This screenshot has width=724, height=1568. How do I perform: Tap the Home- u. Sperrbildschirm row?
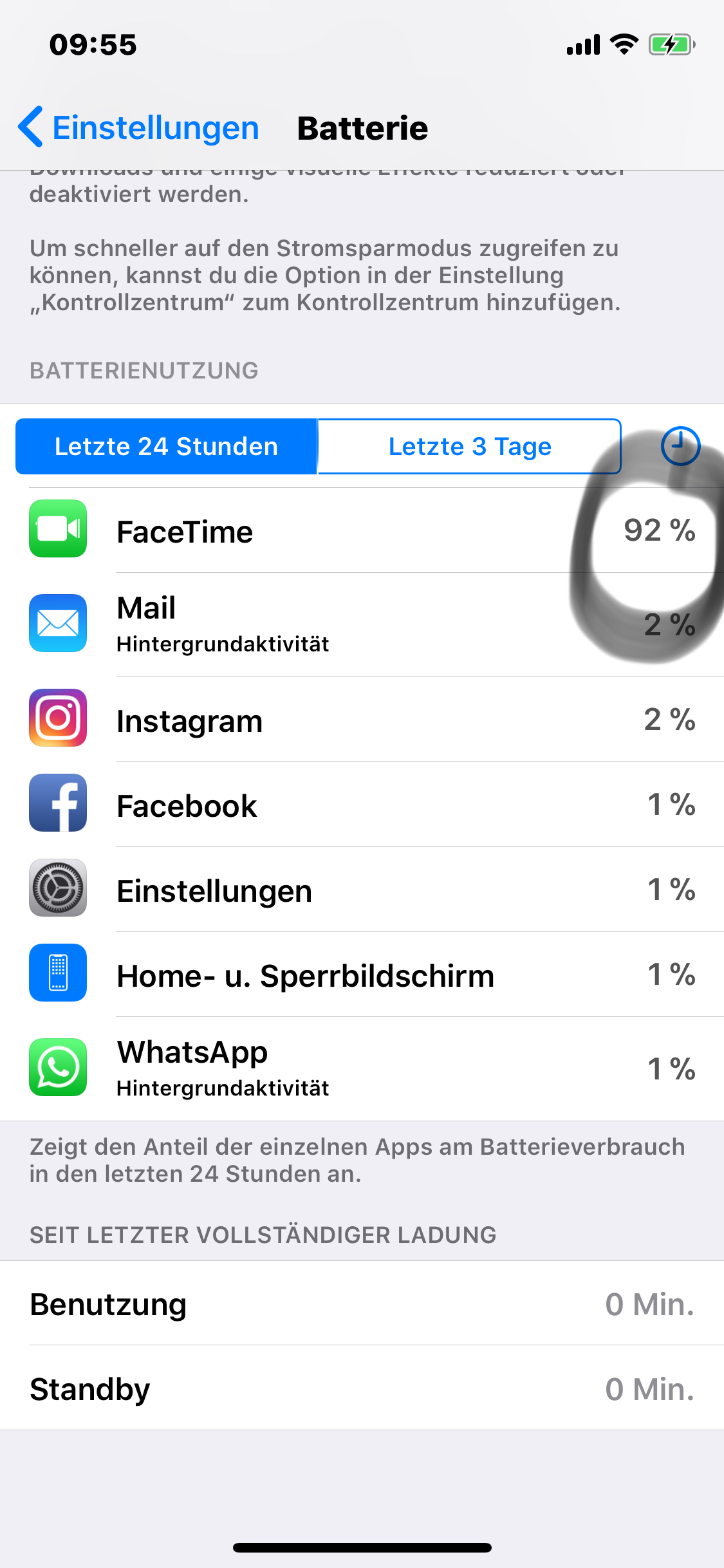[362, 975]
